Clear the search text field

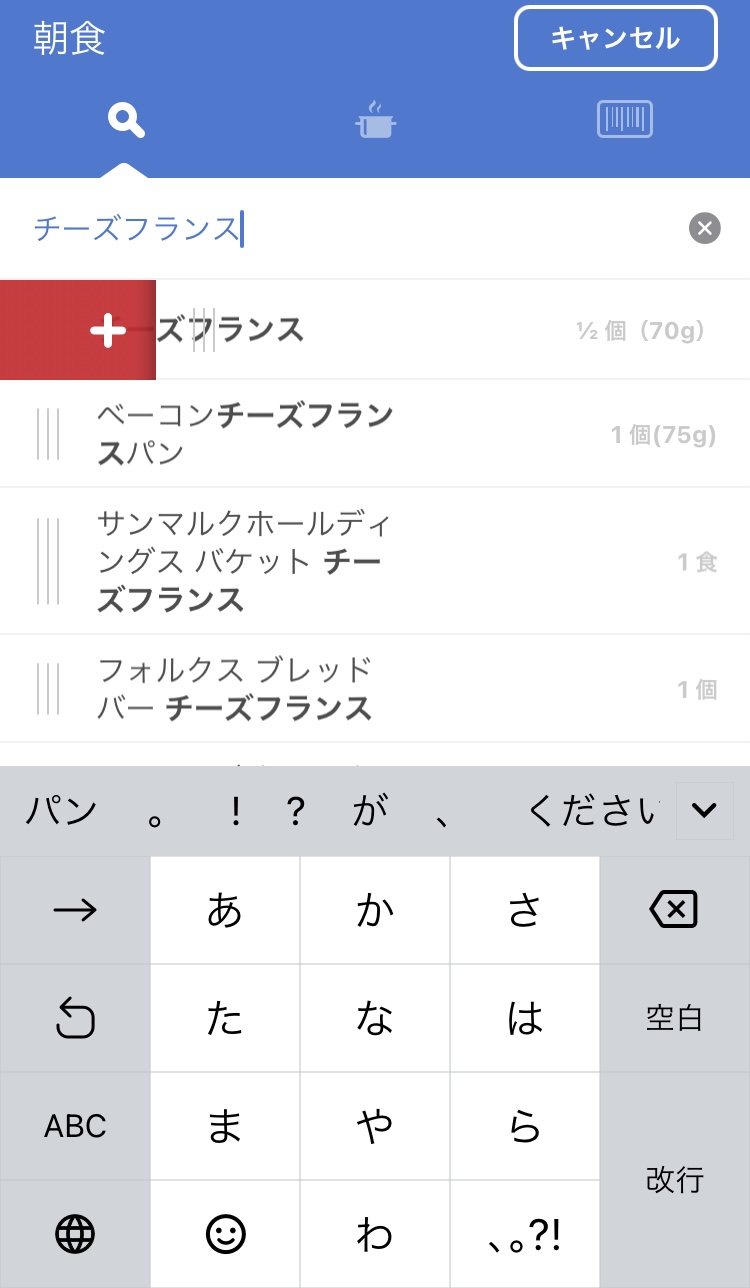704,229
